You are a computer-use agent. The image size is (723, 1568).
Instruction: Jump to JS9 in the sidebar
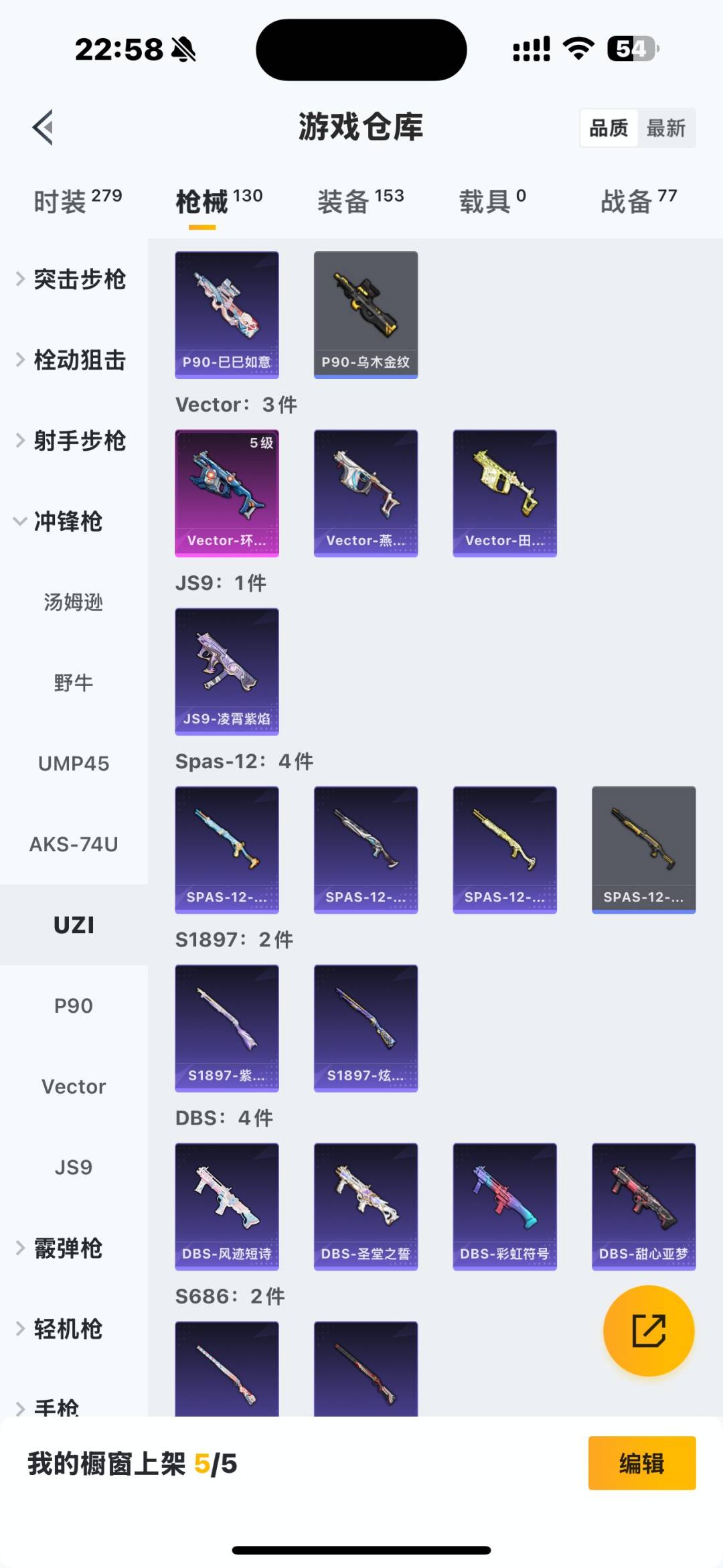click(74, 1167)
